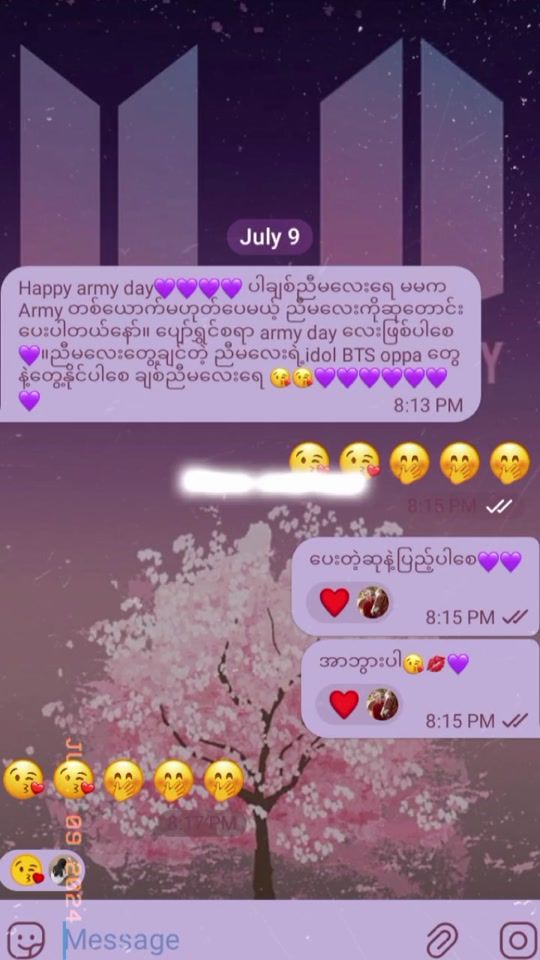Tap the July 9 date chip
The width and height of the screenshot is (540, 960).
(269, 238)
